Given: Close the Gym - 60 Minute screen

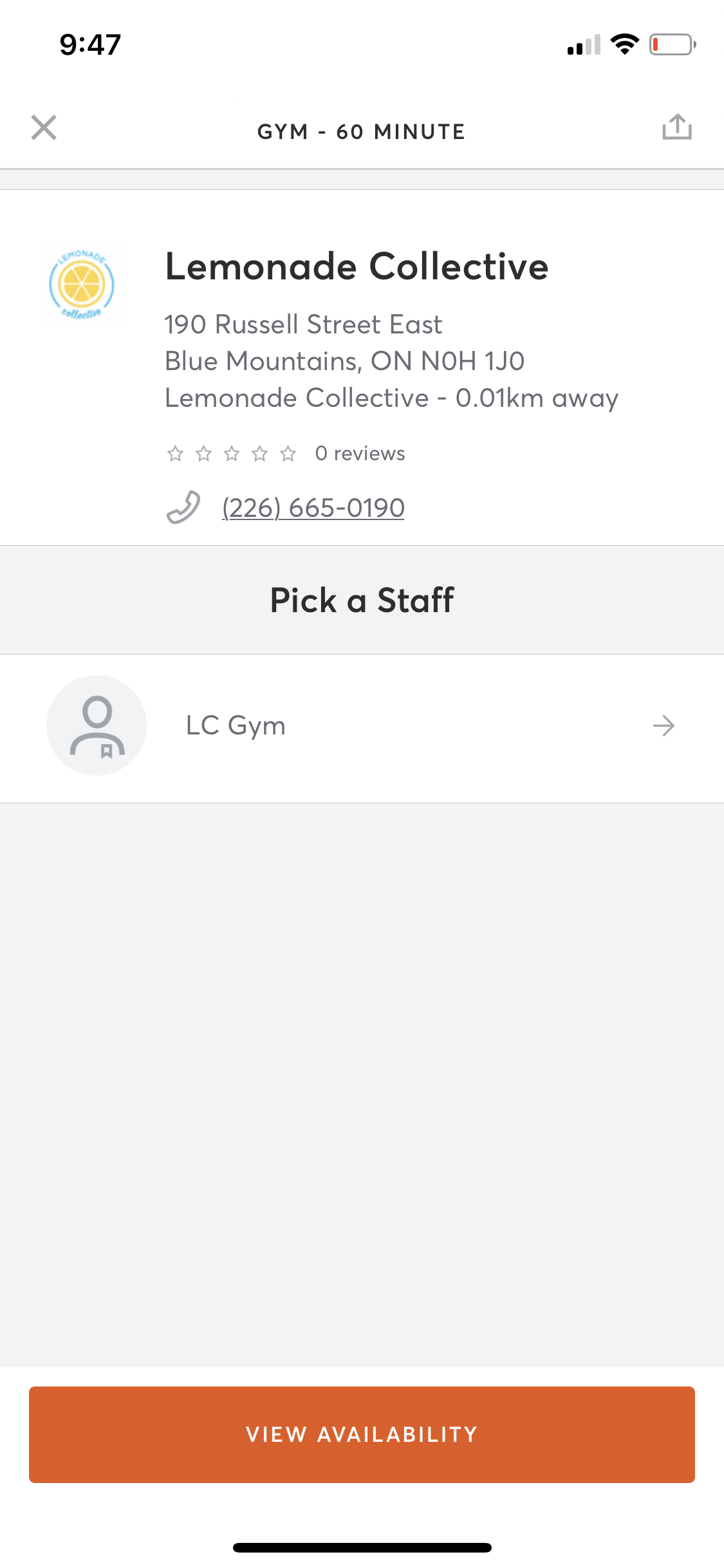Looking at the screenshot, I should pyautogui.click(x=44, y=127).
